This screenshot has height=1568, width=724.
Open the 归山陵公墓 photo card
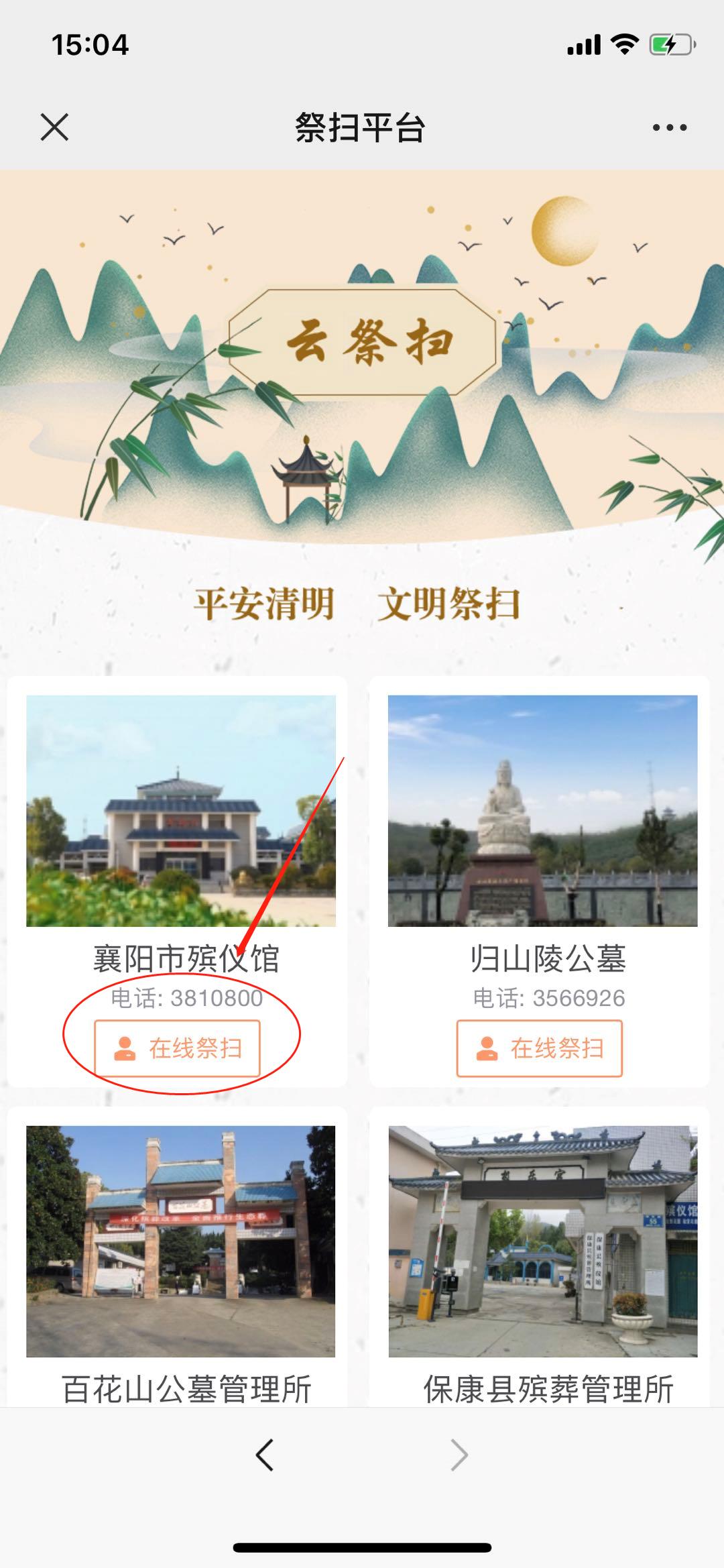[542, 811]
